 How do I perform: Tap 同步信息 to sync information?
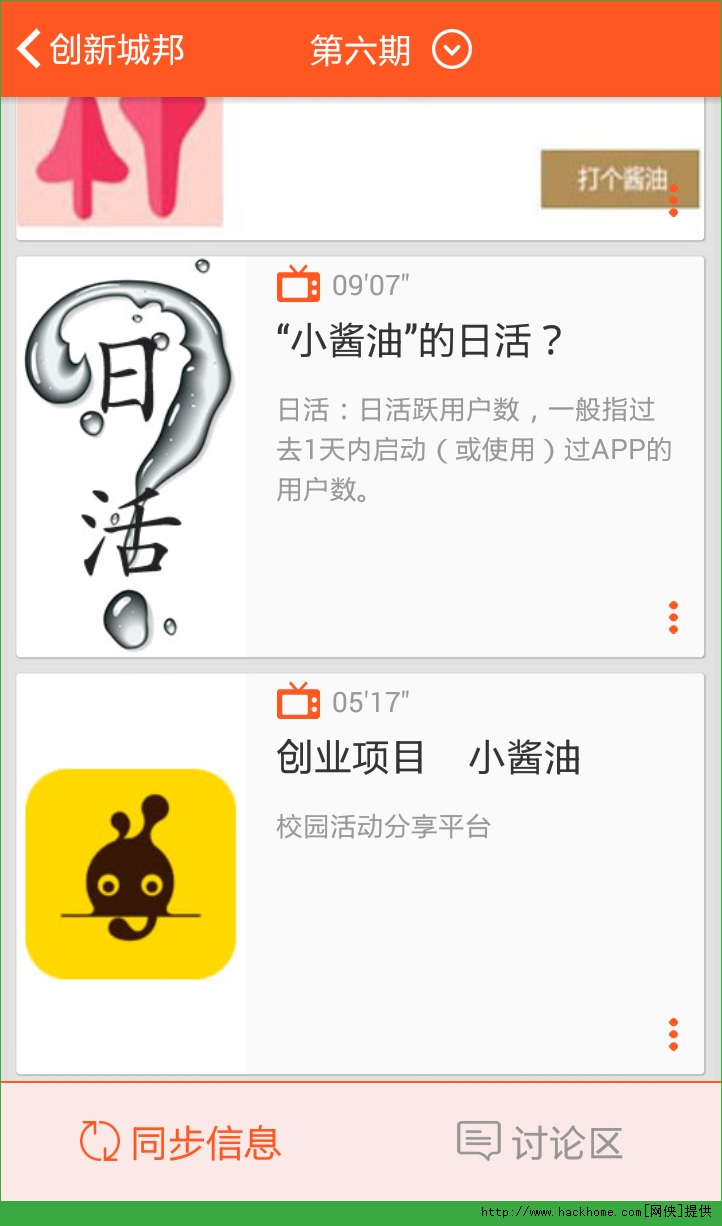tap(181, 1142)
